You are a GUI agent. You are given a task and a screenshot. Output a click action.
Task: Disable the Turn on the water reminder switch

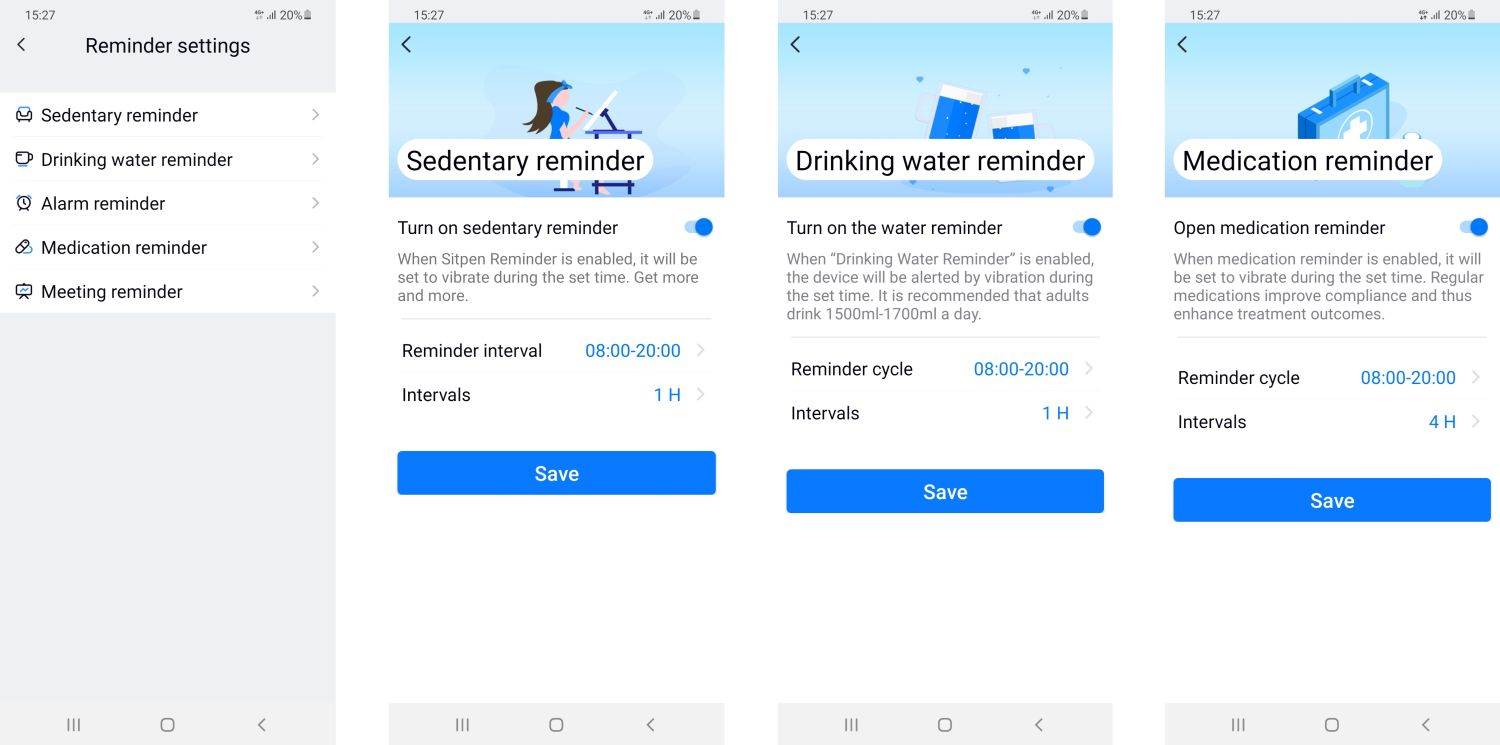point(1087,228)
